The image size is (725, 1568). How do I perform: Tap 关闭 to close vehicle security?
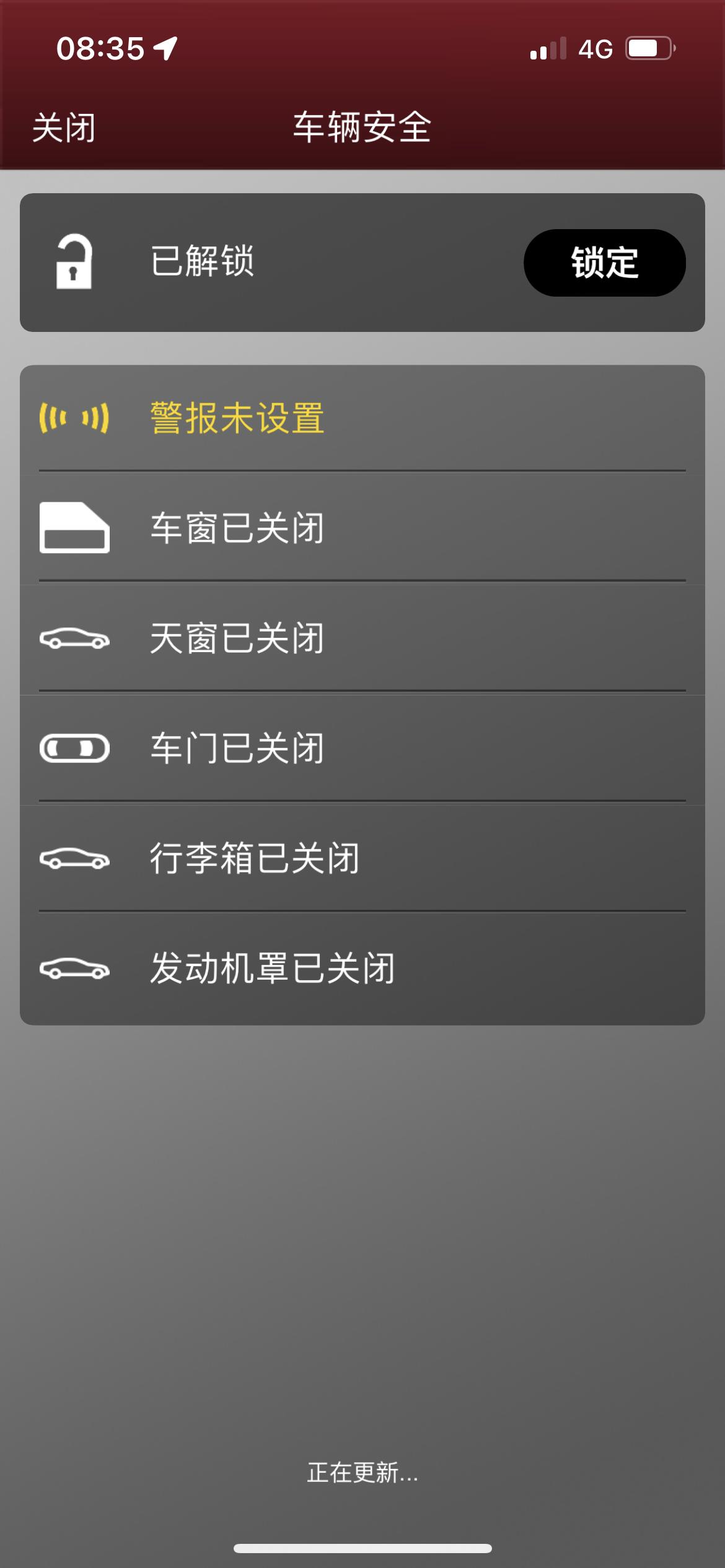pos(64,128)
